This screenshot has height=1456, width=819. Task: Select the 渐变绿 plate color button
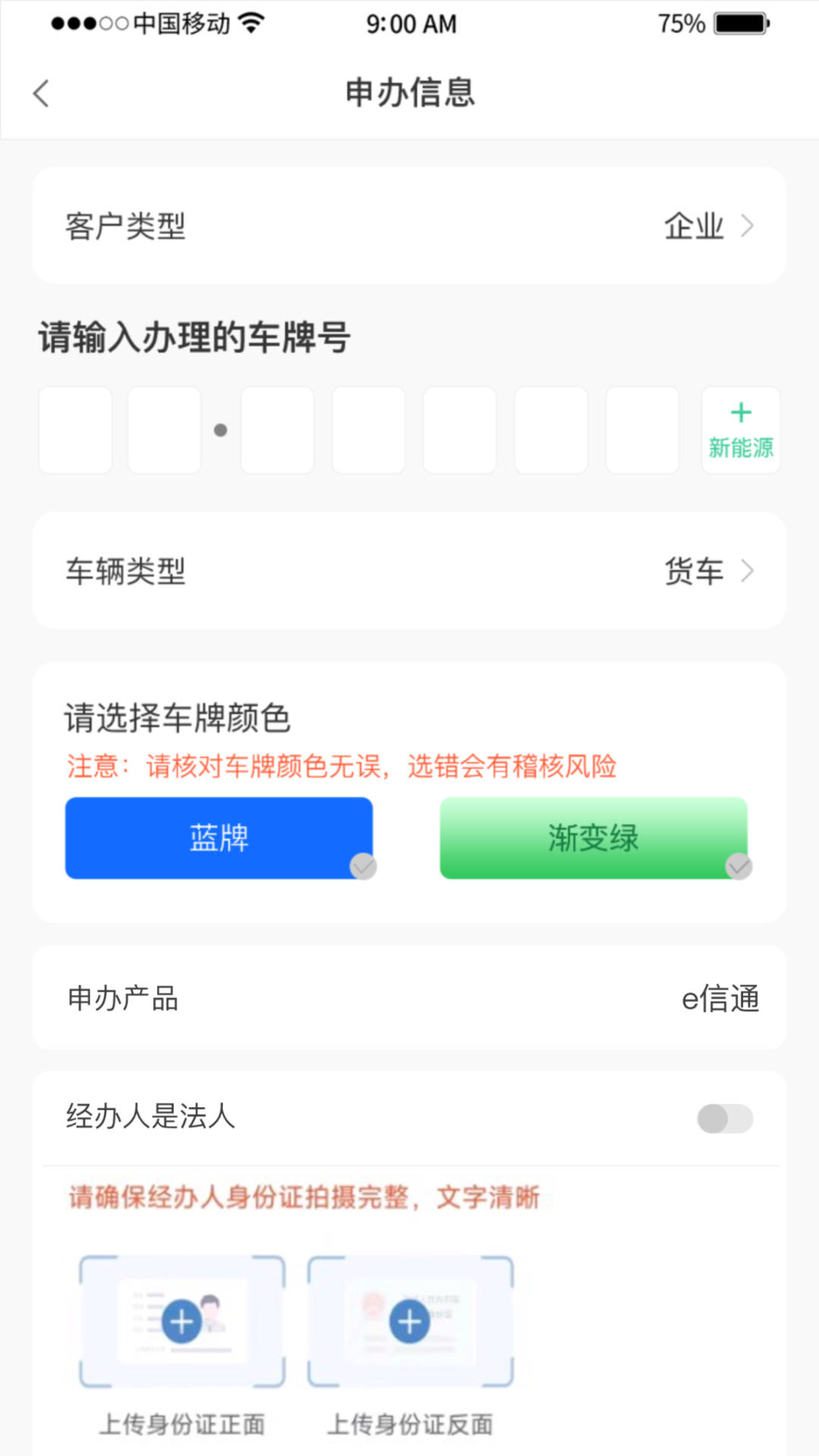(594, 838)
